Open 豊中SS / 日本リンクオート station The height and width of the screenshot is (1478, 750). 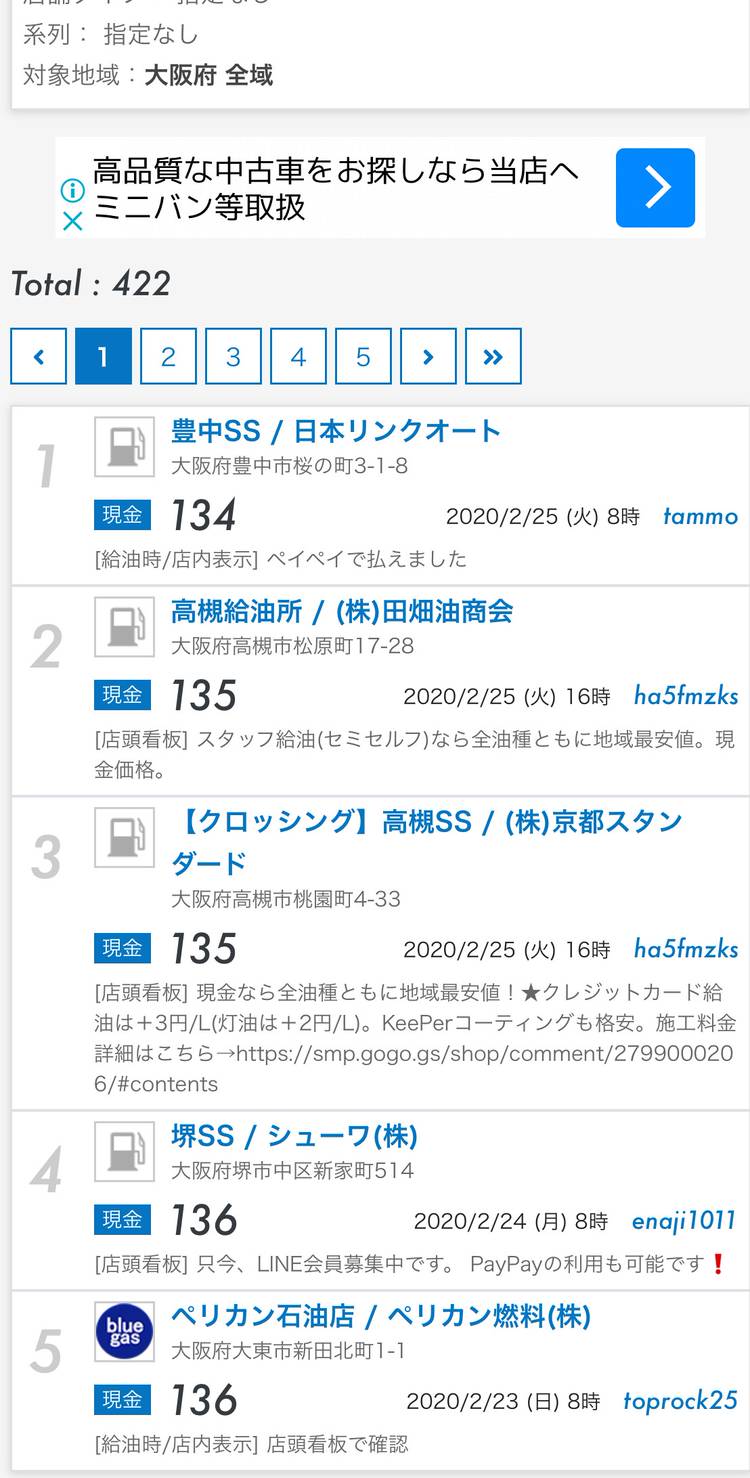click(x=336, y=432)
